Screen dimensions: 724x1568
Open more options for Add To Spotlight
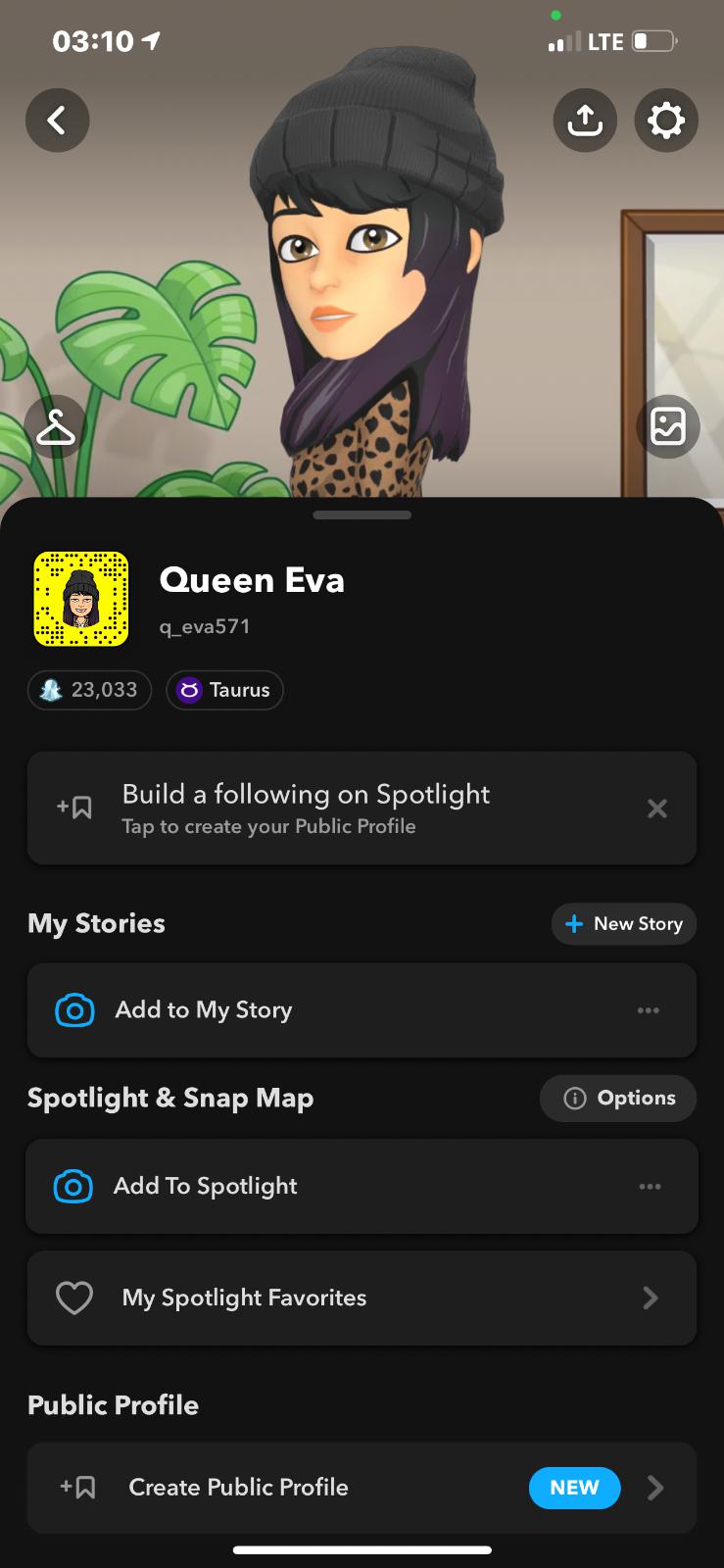(650, 1187)
